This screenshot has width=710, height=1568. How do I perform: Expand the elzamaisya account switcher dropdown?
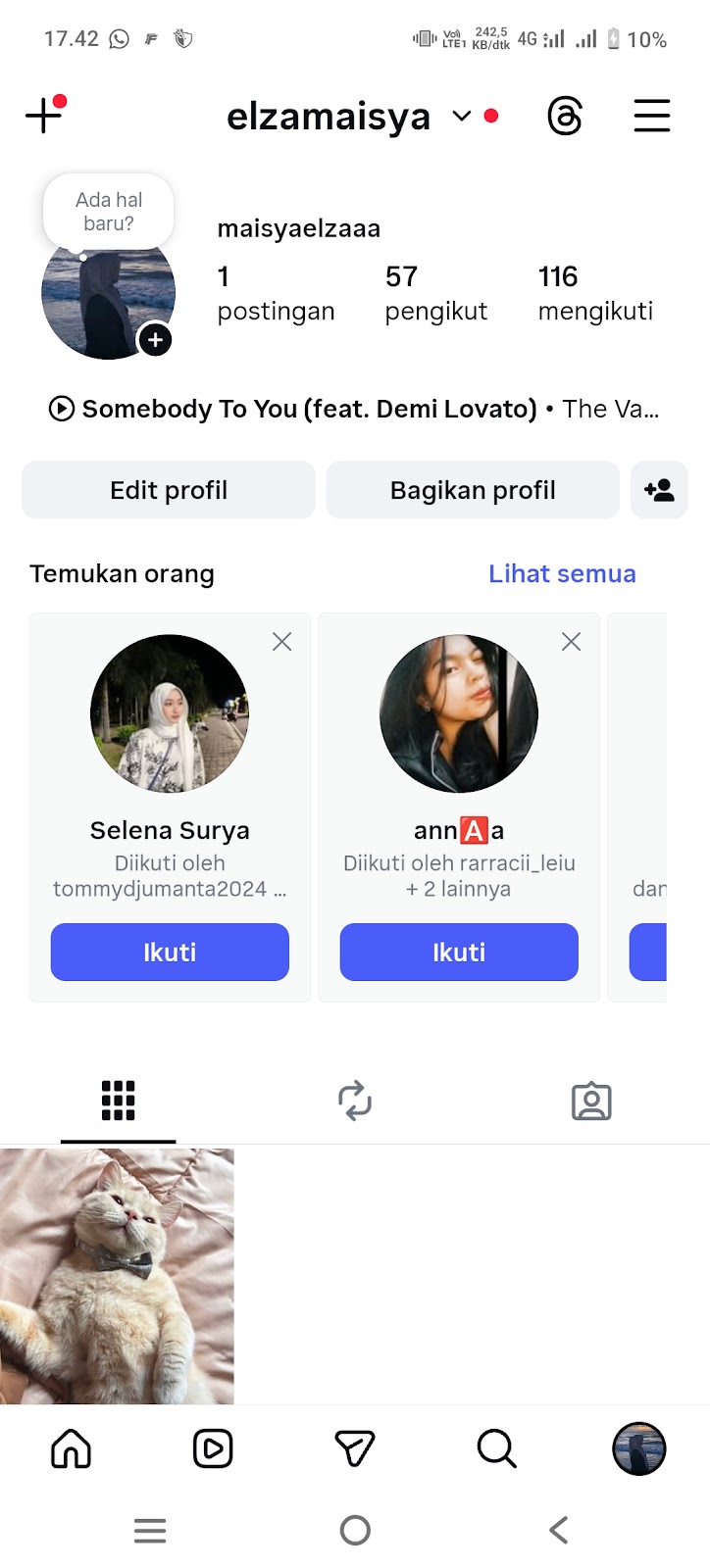point(461,117)
